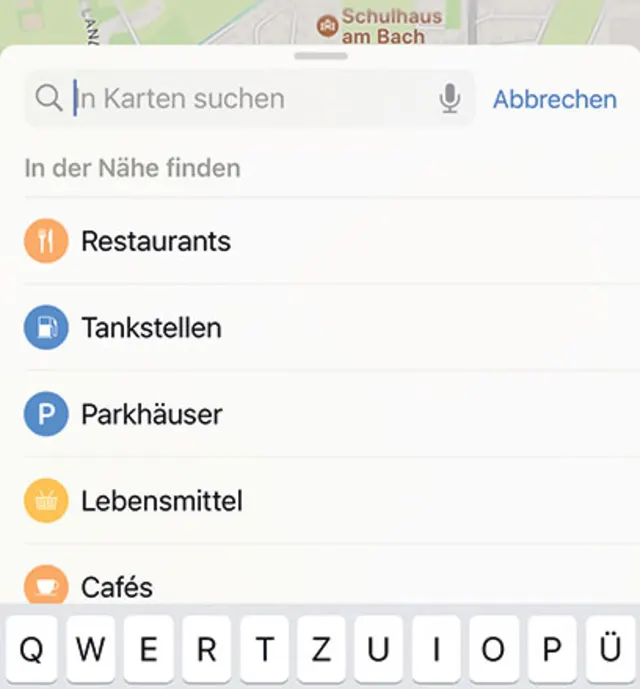Type the letter Q on the keyboard
Viewport: 640px width, 689px height.
(32, 650)
